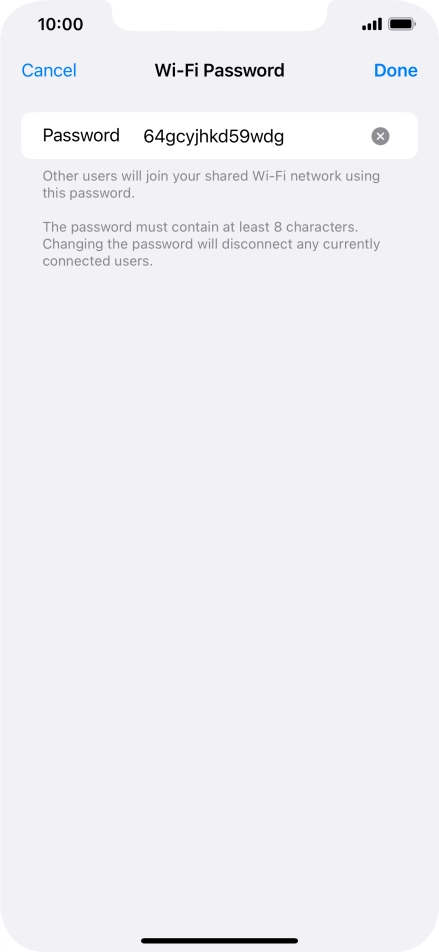The height and width of the screenshot is (952, 439).
Task: Clear the password field text
Action: tap(381, 136)
